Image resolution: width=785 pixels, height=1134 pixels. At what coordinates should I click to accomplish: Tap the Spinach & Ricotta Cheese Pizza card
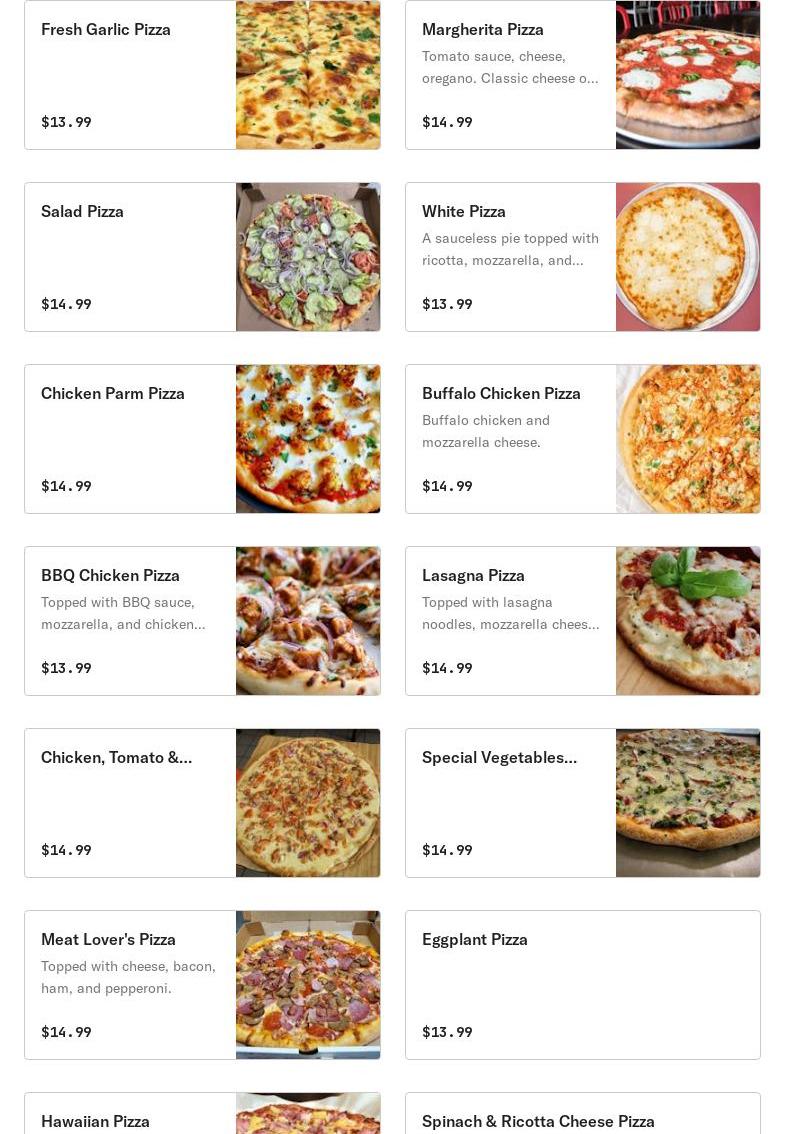tap(582, 1117)
